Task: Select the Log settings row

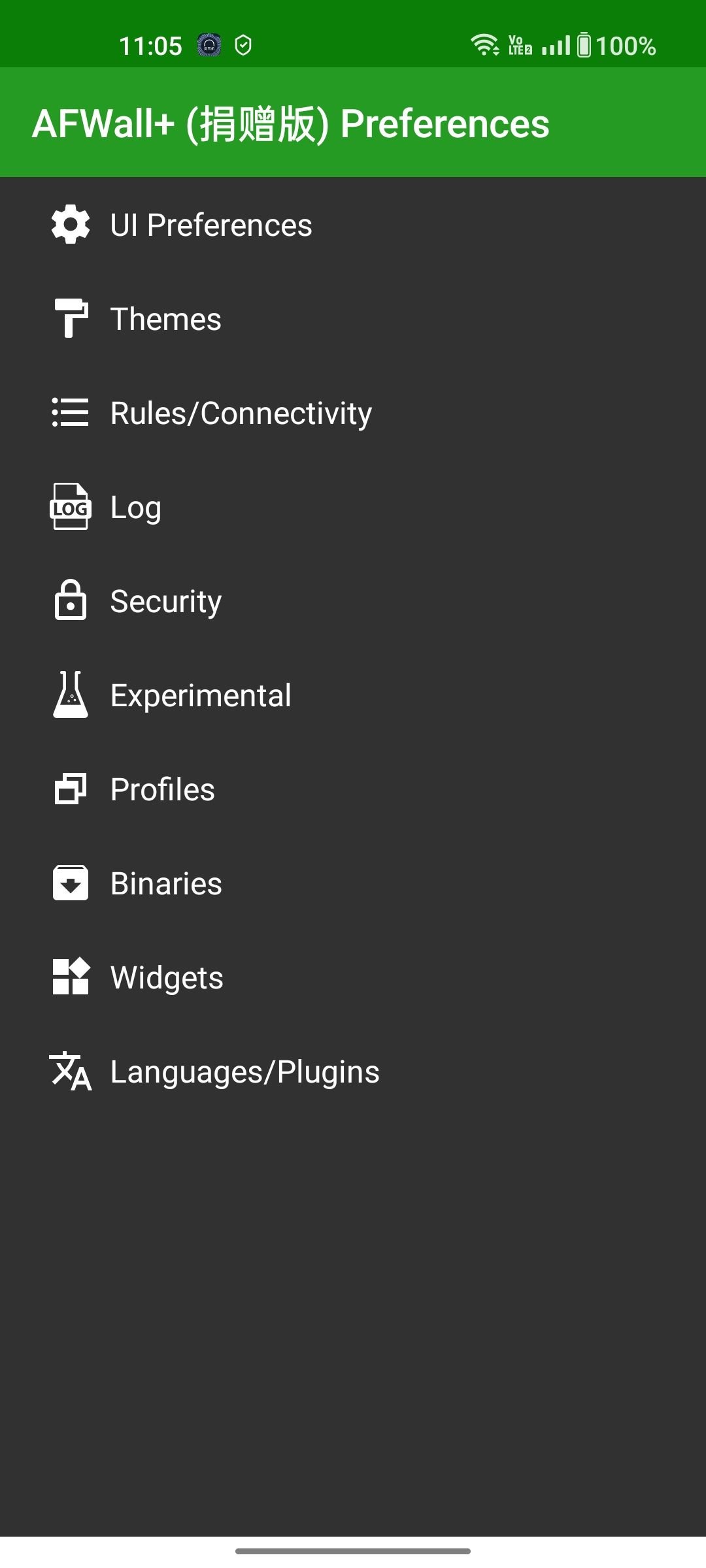Action: pos(136,507)
